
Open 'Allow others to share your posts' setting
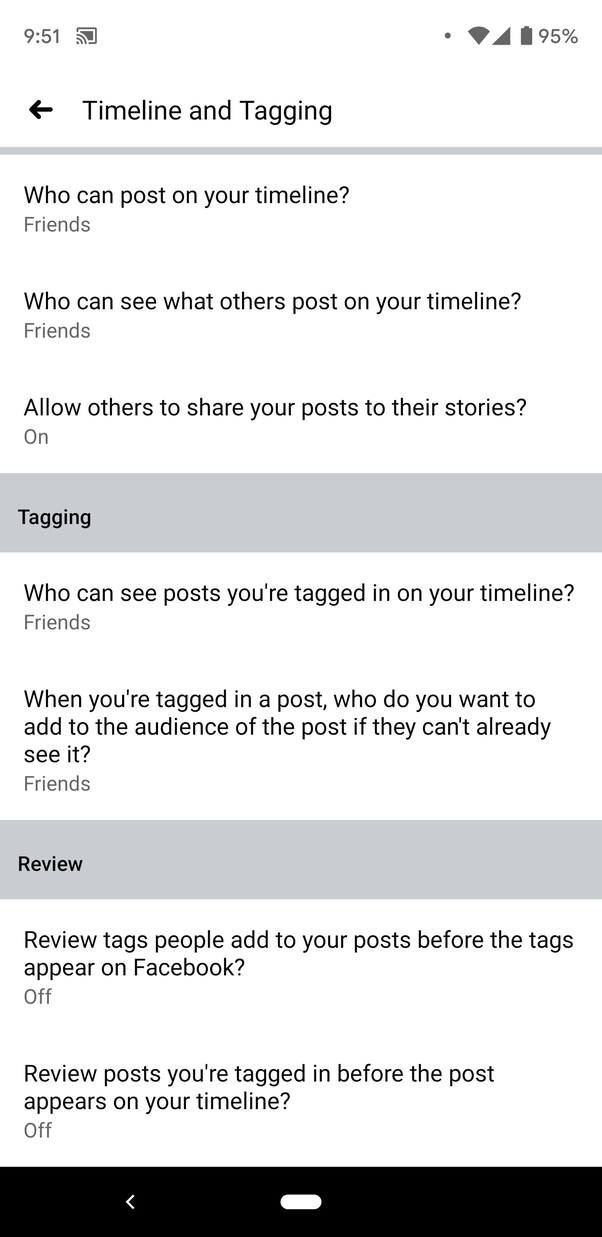tap(300, 420)
